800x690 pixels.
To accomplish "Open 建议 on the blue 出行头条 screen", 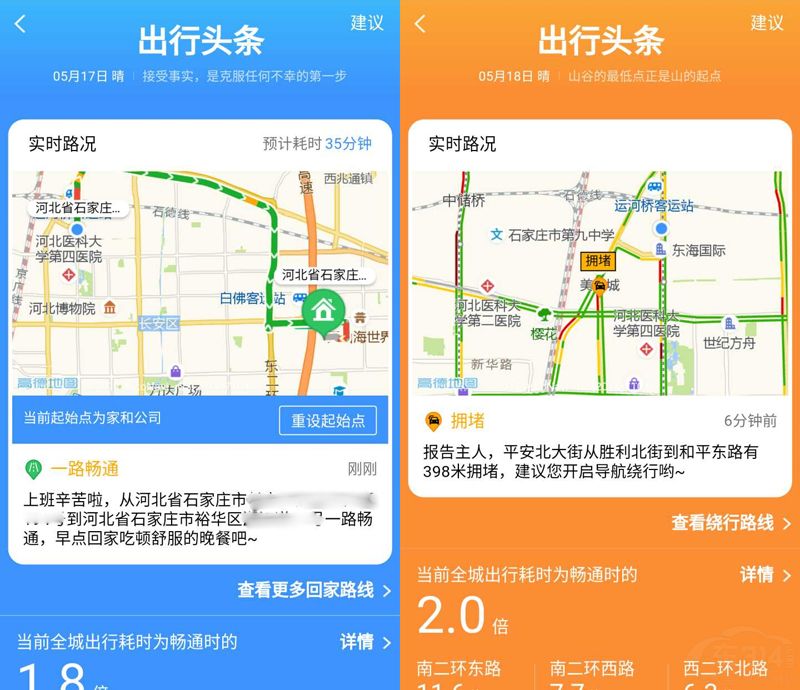I will tap(367, 23).
